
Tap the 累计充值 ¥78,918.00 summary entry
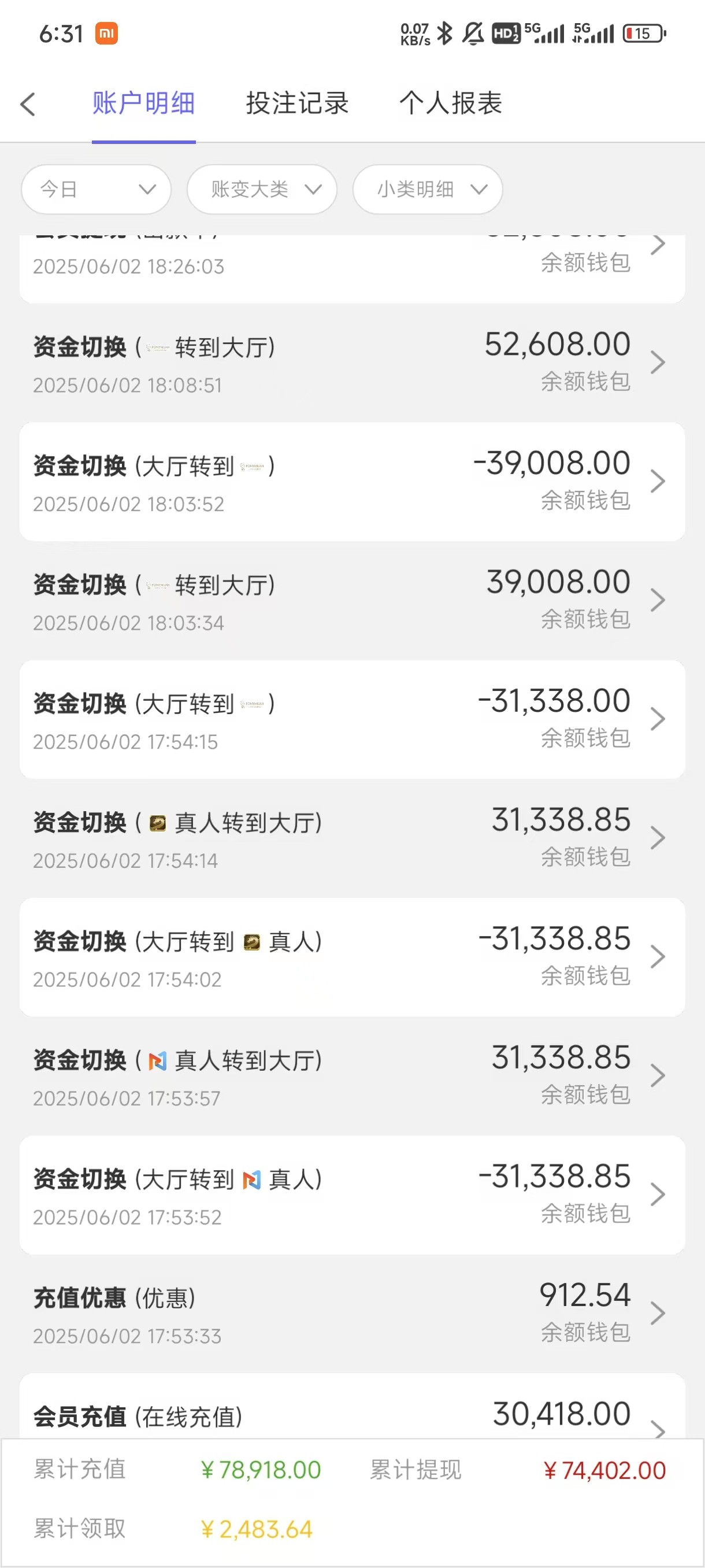[x=176, y=1471]
